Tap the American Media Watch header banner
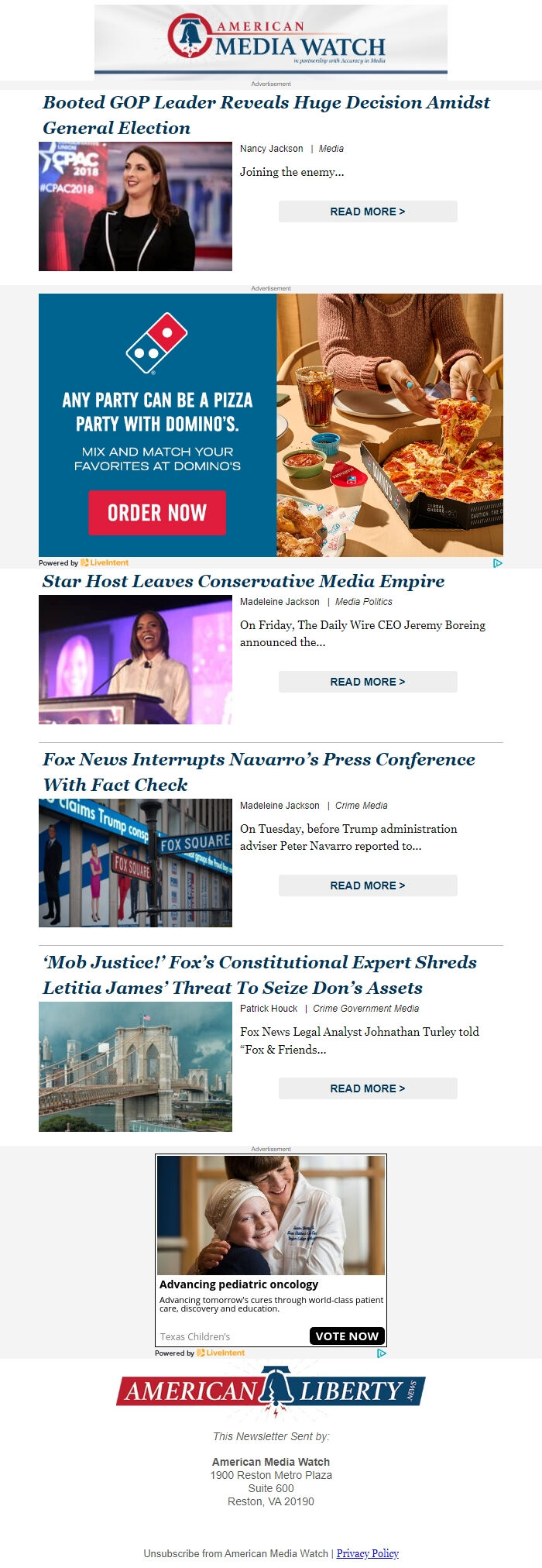 [x=271, y=40]
